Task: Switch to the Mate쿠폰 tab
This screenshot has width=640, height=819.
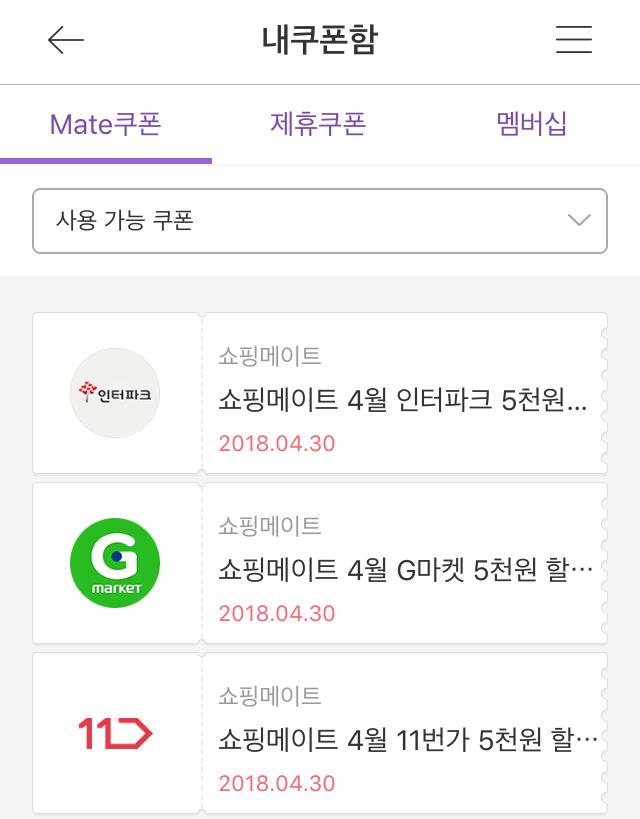Action: [105, 125]
